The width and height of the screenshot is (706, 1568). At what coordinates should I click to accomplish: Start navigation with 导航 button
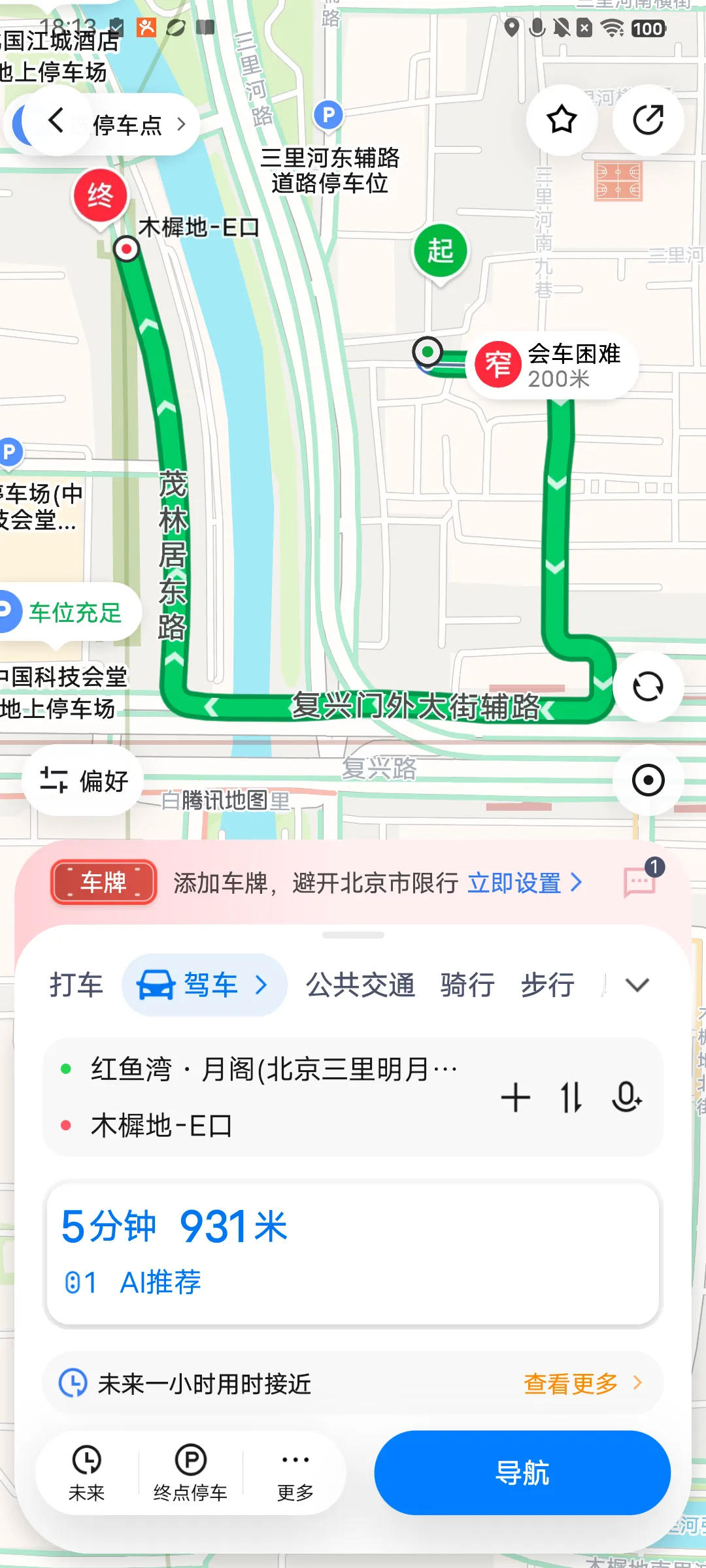(x=522, y=1473)
